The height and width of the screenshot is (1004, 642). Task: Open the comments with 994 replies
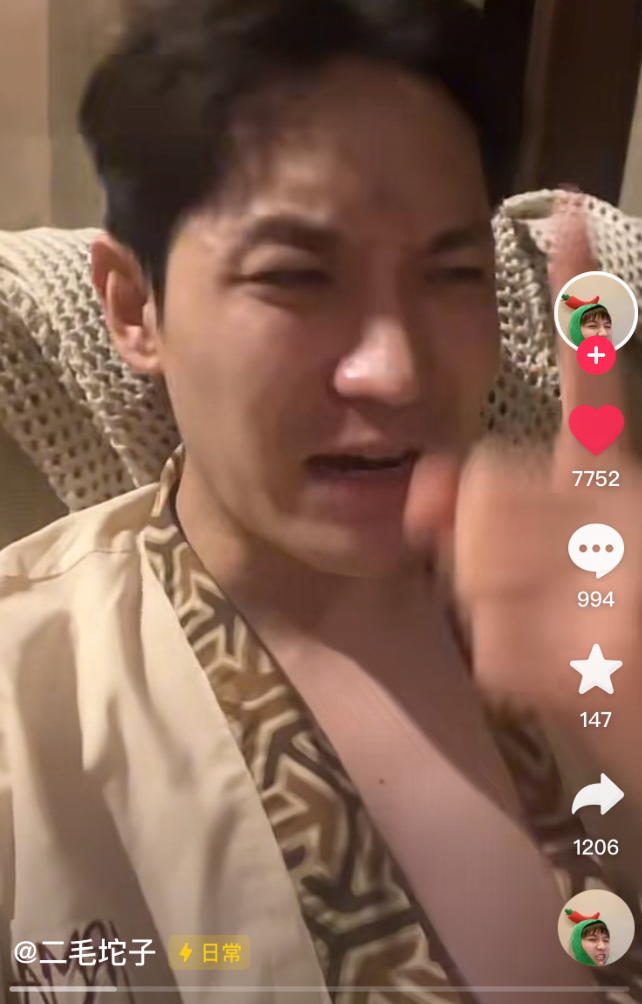tap(596, 552)
